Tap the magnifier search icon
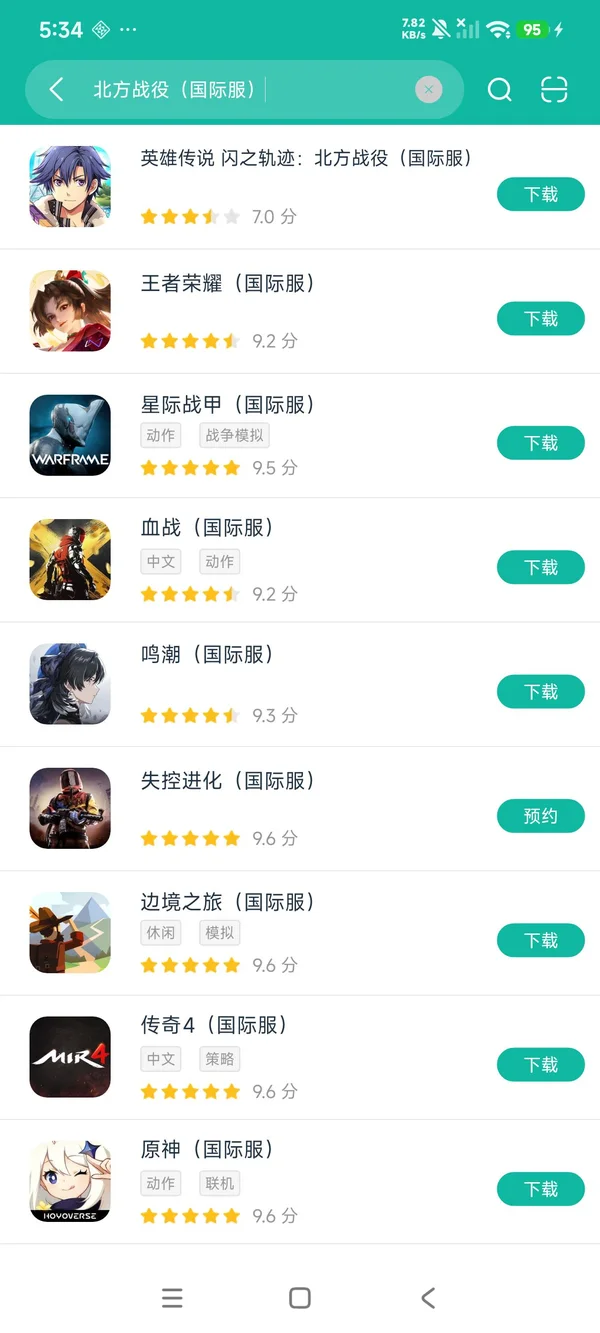 [x=499, y=90]
